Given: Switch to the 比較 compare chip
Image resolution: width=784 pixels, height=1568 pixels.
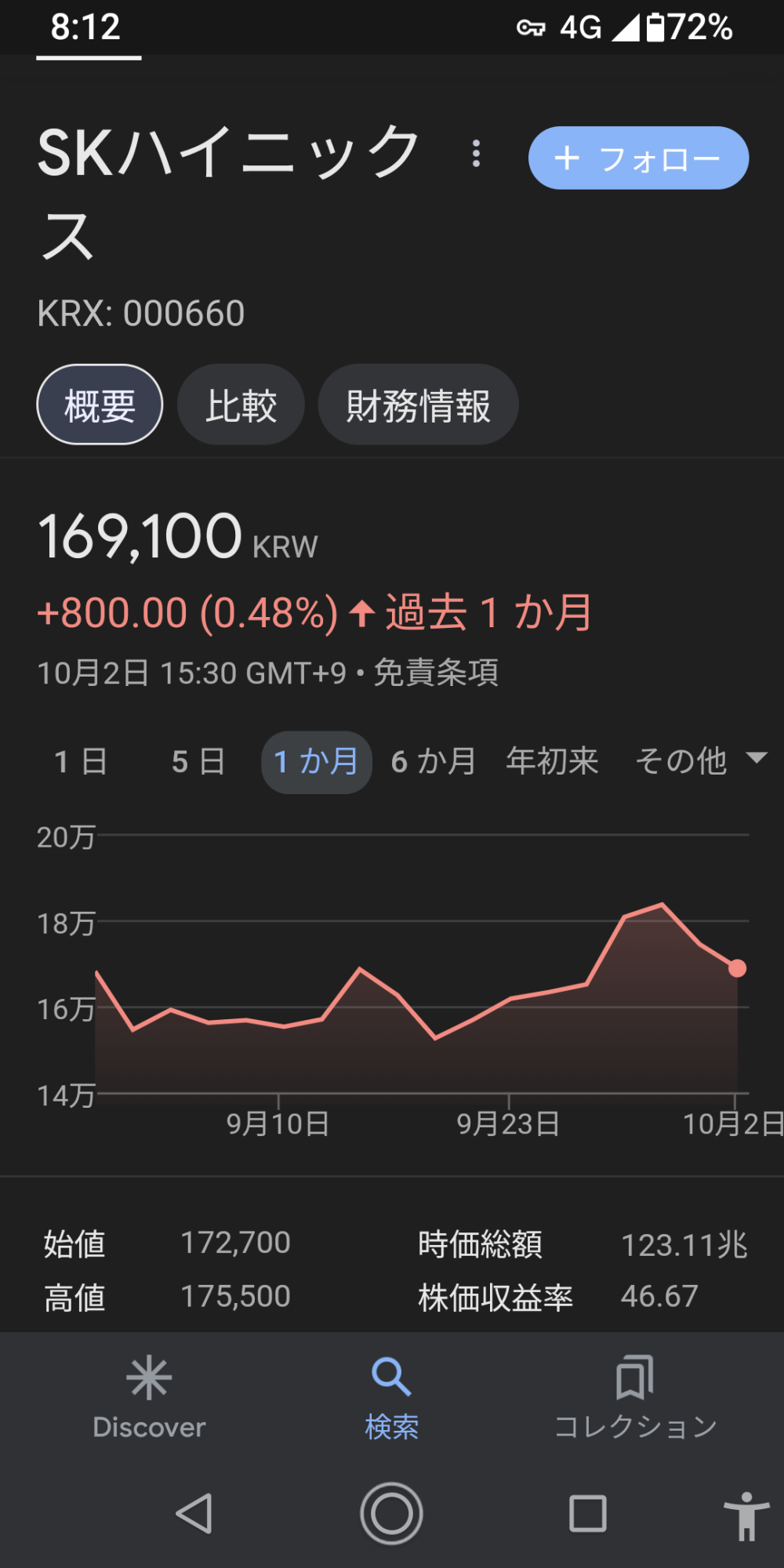Looking at the screenshot, I should [x=241, y=405].
